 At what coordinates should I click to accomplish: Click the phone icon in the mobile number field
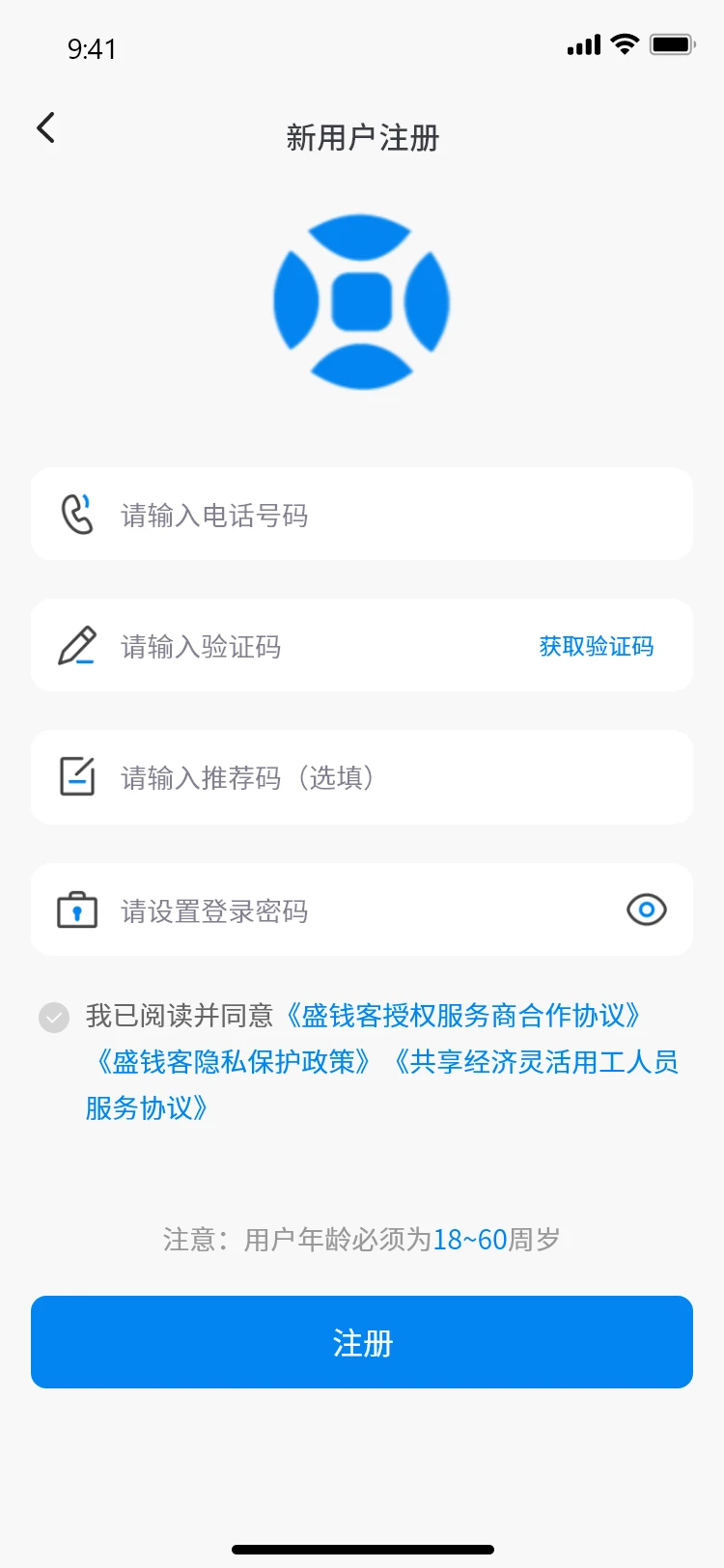tap(79, 514)
